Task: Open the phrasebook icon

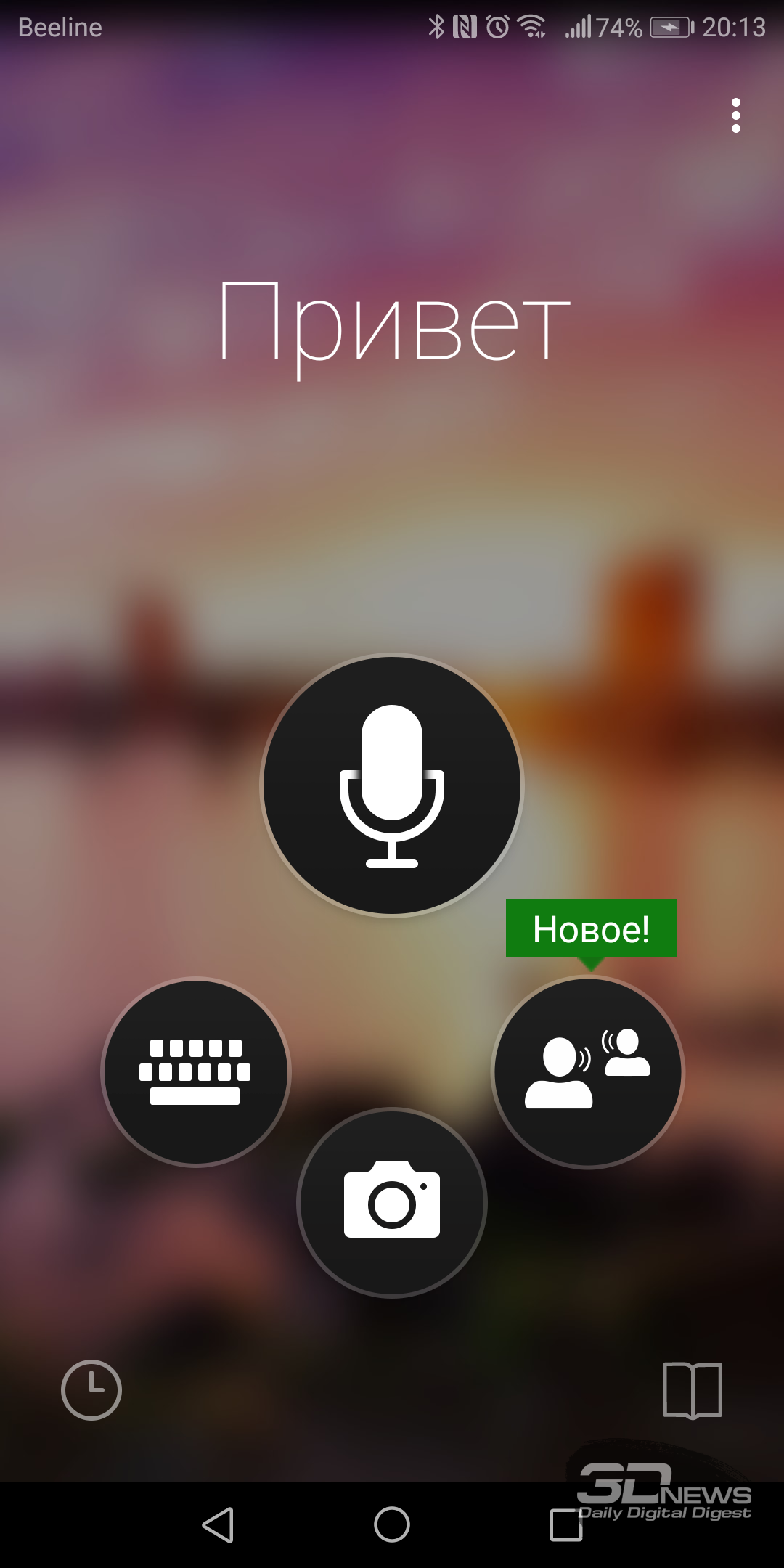Action: coord(693,1389)
